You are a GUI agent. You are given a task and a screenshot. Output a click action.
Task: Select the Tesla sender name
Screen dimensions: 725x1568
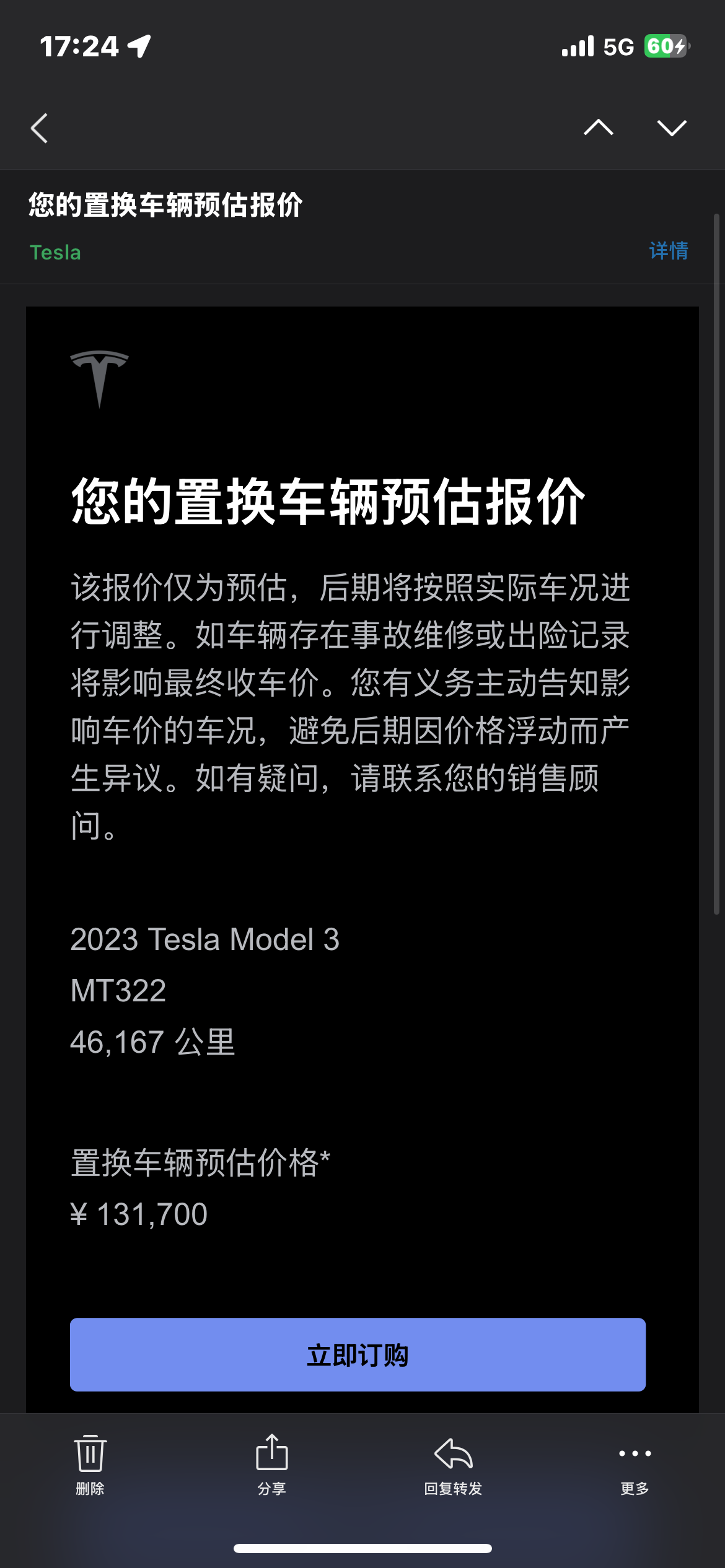click(55, 252)
